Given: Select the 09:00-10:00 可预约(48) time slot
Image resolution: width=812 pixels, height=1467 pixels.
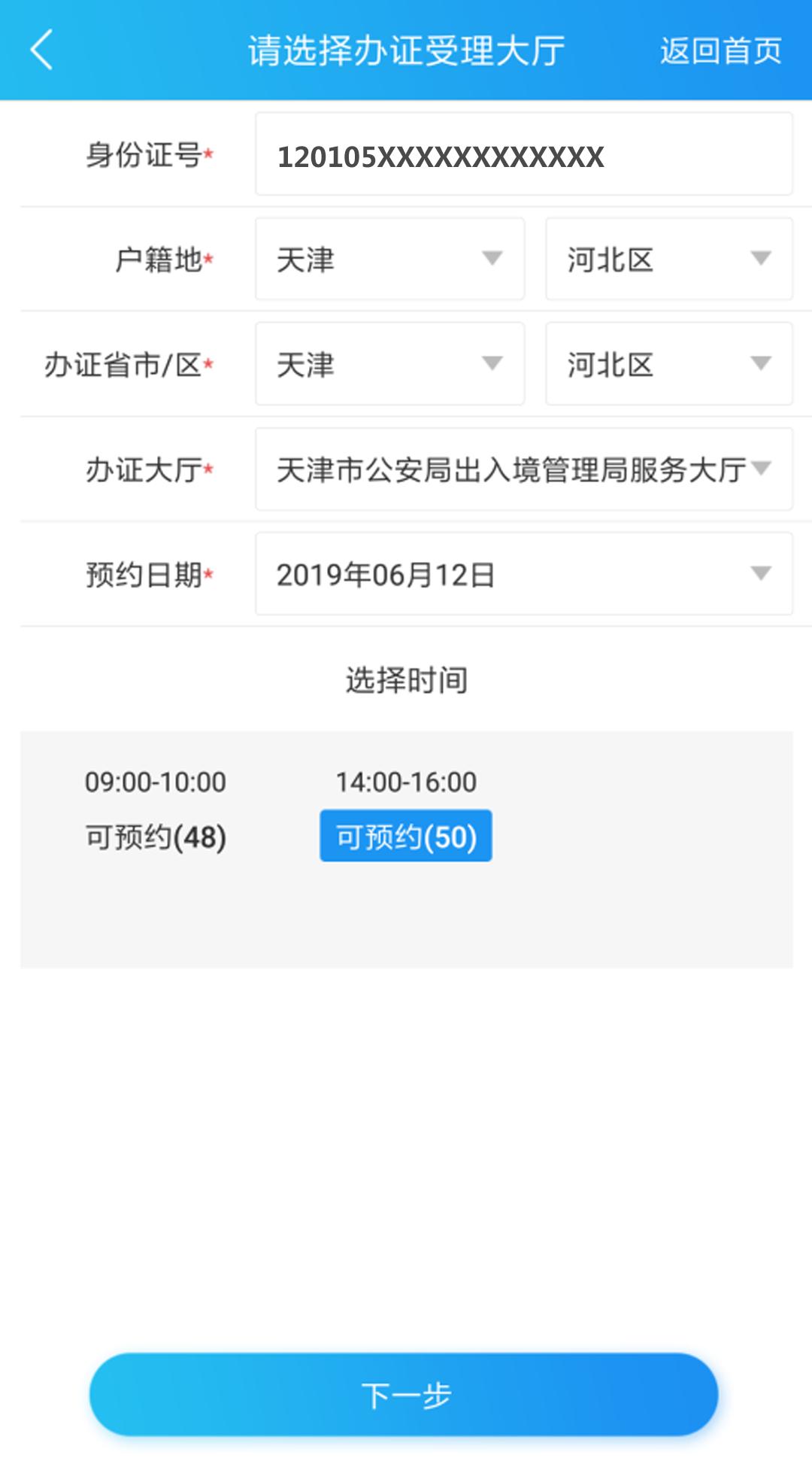Looking at the screenshot, I should [x=154, y=835].
